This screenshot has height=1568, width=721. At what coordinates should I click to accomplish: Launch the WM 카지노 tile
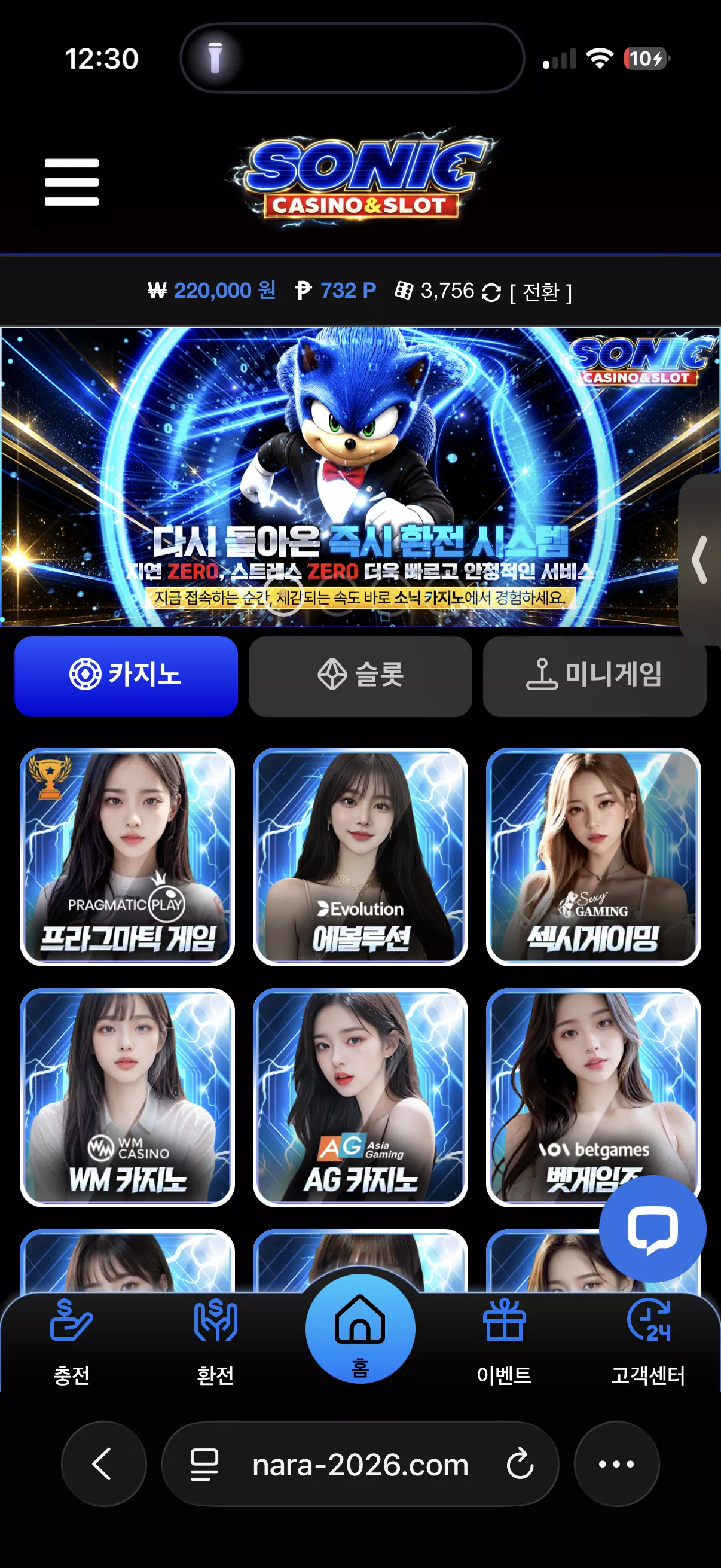(127, 1097)
